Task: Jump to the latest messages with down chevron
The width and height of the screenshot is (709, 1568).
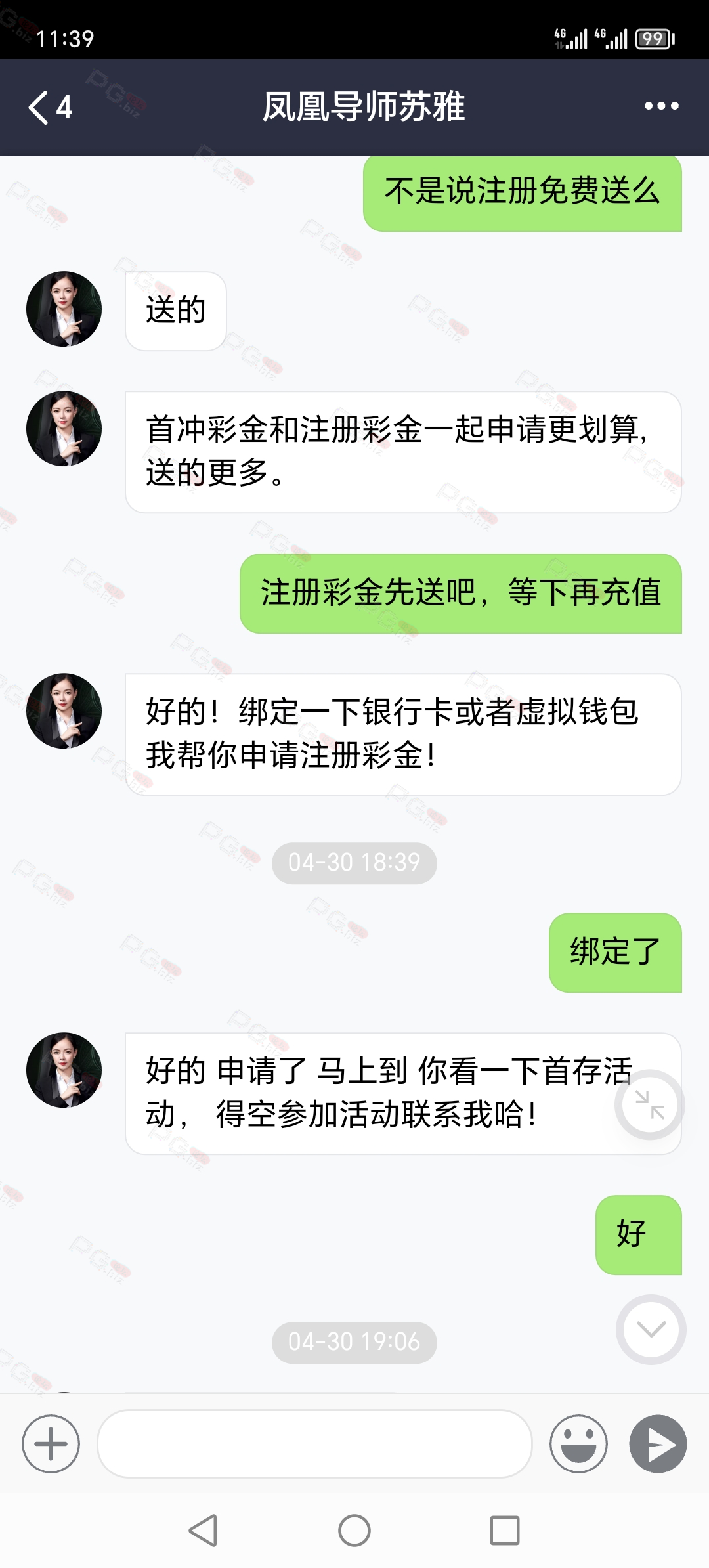Action: [x=651, y=1330]
